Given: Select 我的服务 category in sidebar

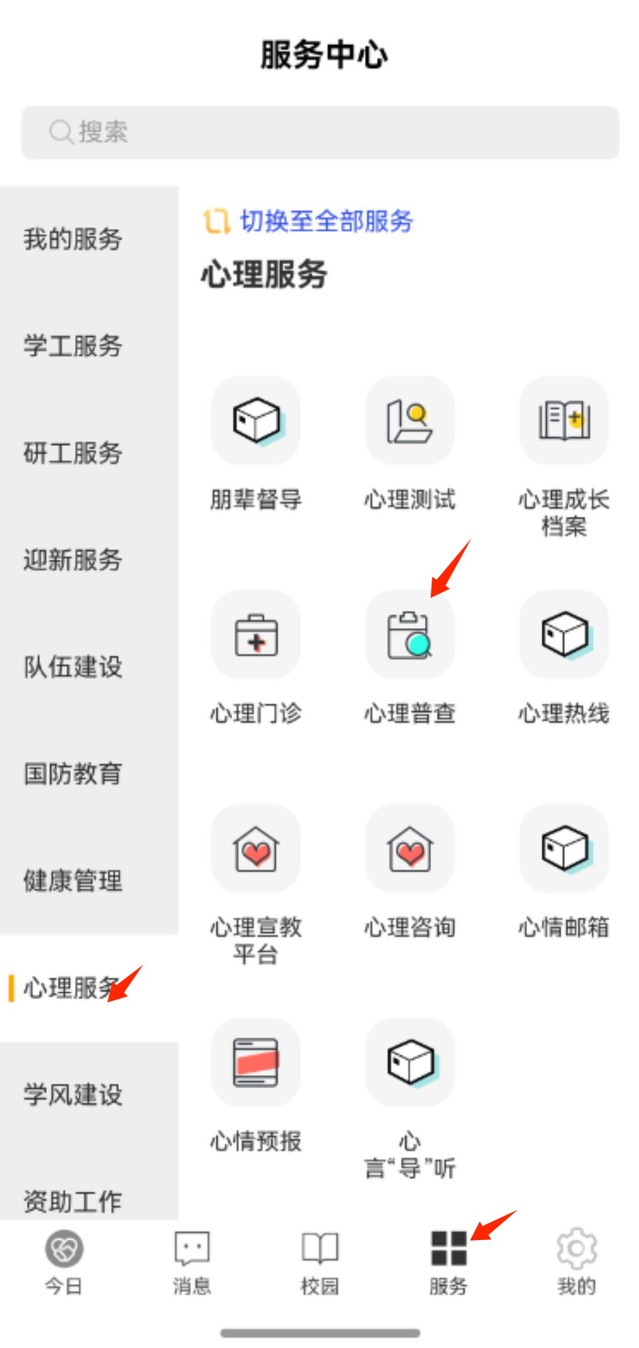Looking at the screenshot, I should [73, 239].
